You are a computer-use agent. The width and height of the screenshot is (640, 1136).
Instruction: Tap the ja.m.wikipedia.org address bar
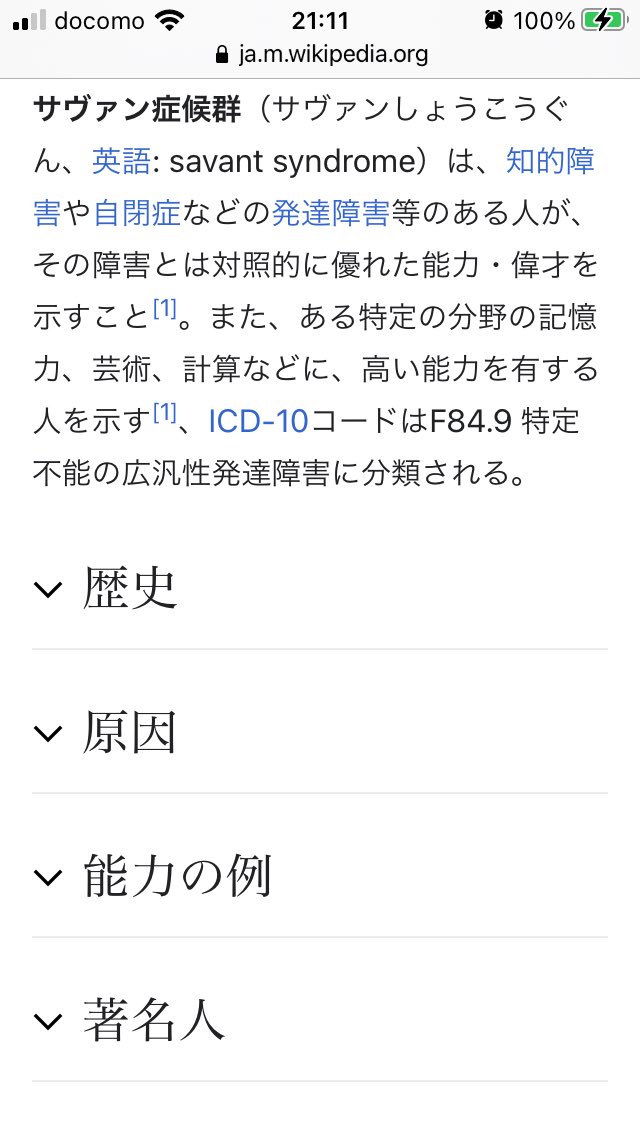pos(320,54)
